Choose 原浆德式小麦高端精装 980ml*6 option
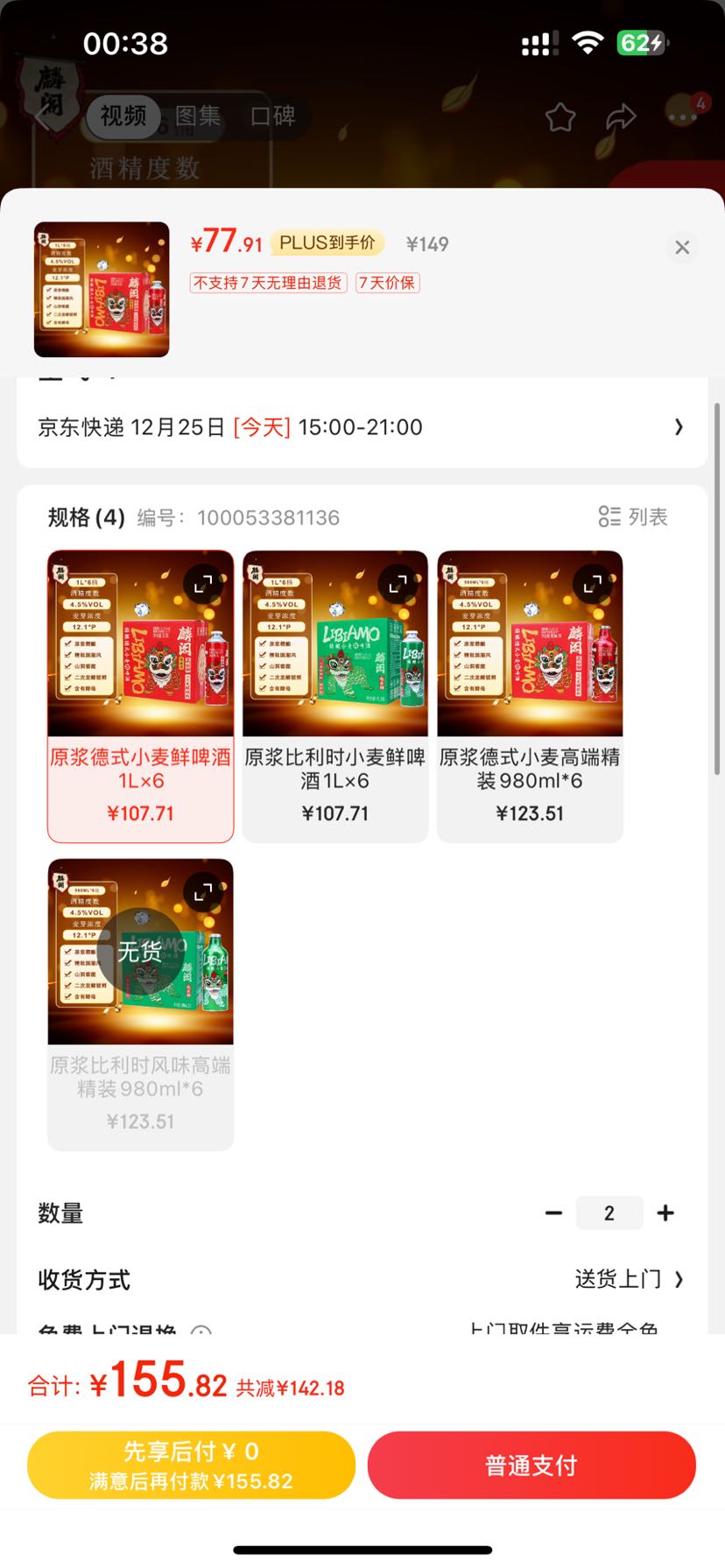This screenshot has height=1568, width=725. pos(530,696)
